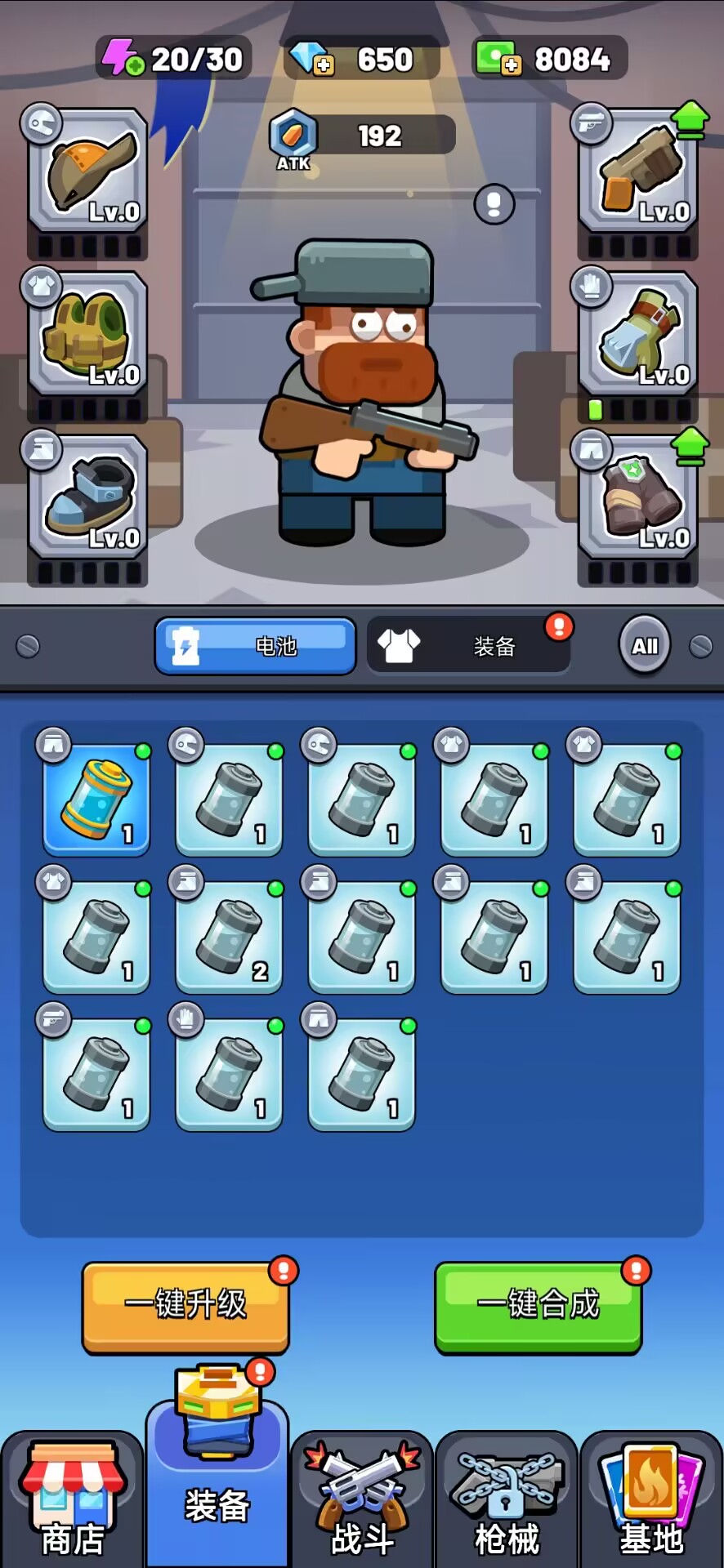Switch to the 电池 tab
This screenshot has height=1568, width=724.
255,646
